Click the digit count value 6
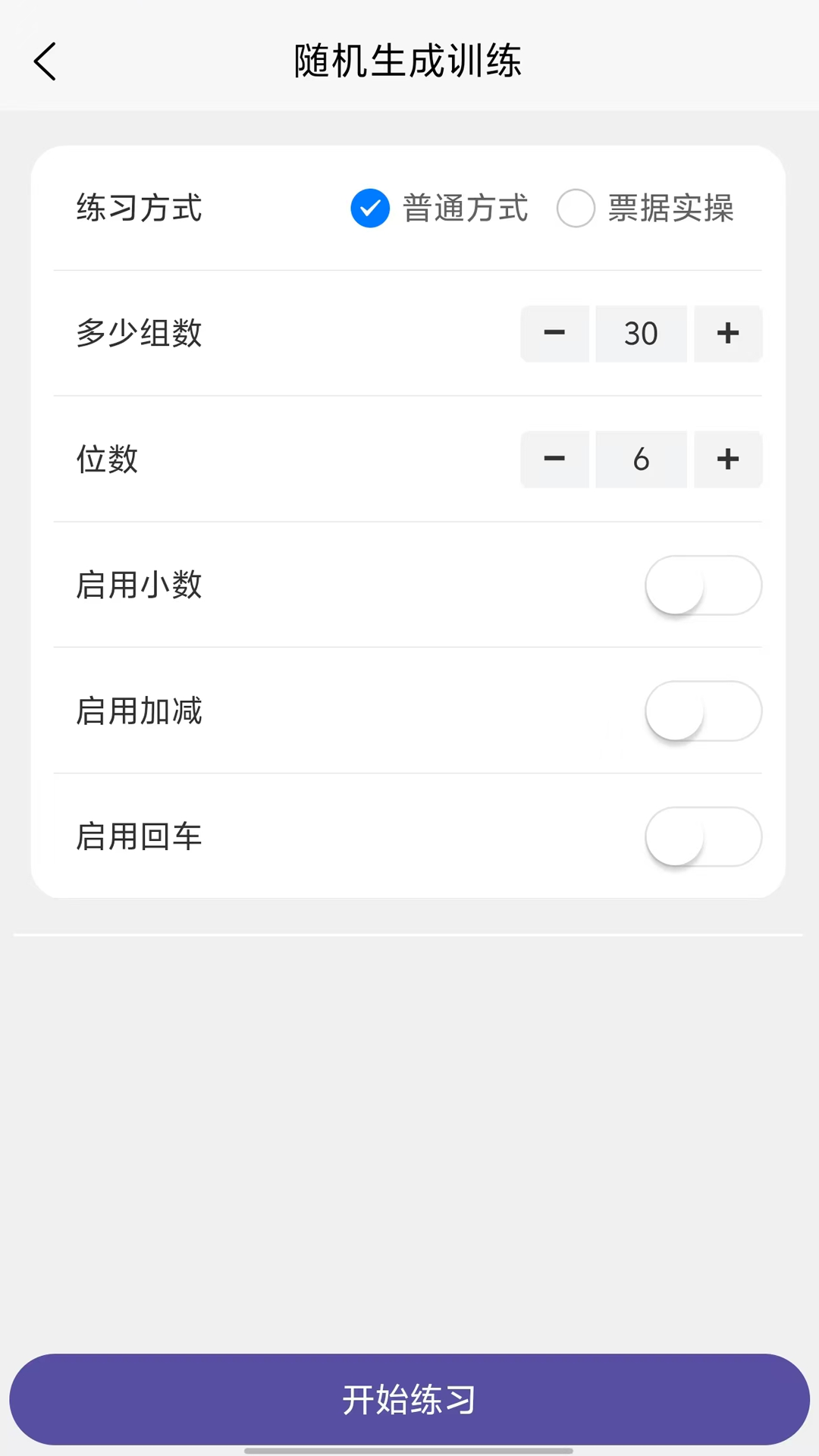 tap(641, 459)
